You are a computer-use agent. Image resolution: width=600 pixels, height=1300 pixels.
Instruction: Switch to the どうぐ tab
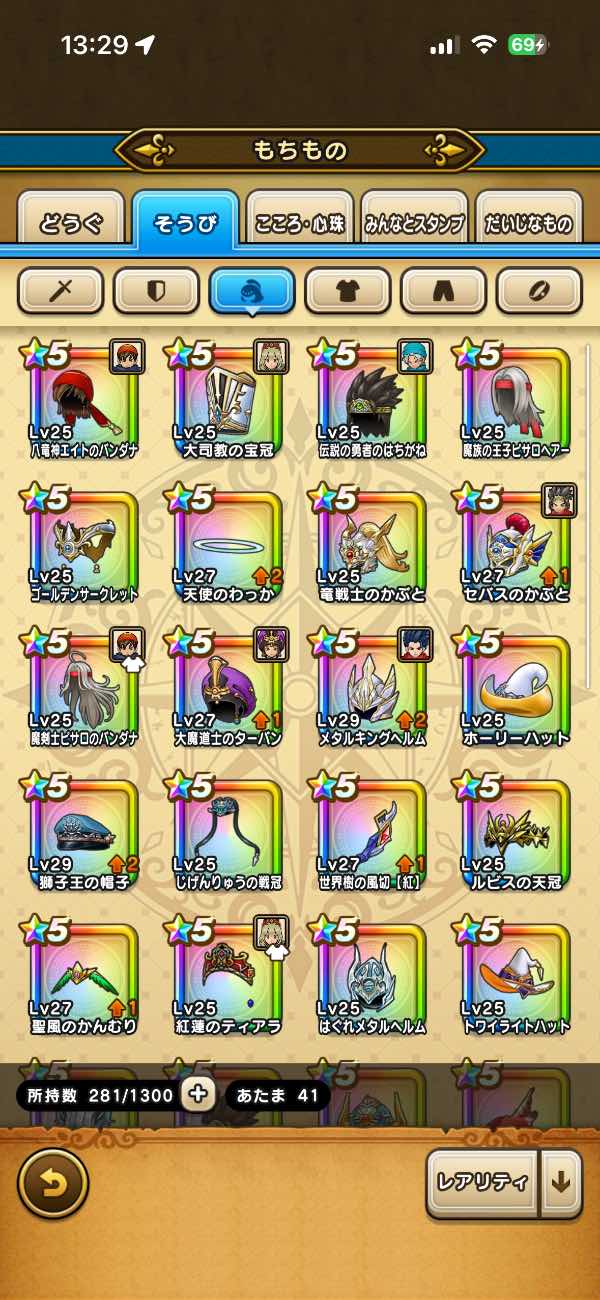70,222
